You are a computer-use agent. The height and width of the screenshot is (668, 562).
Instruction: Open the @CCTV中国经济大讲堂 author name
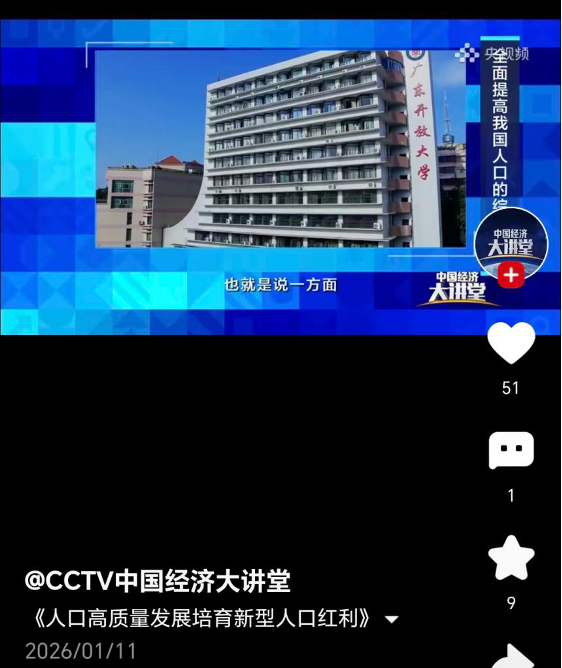(x=157, y=581)
